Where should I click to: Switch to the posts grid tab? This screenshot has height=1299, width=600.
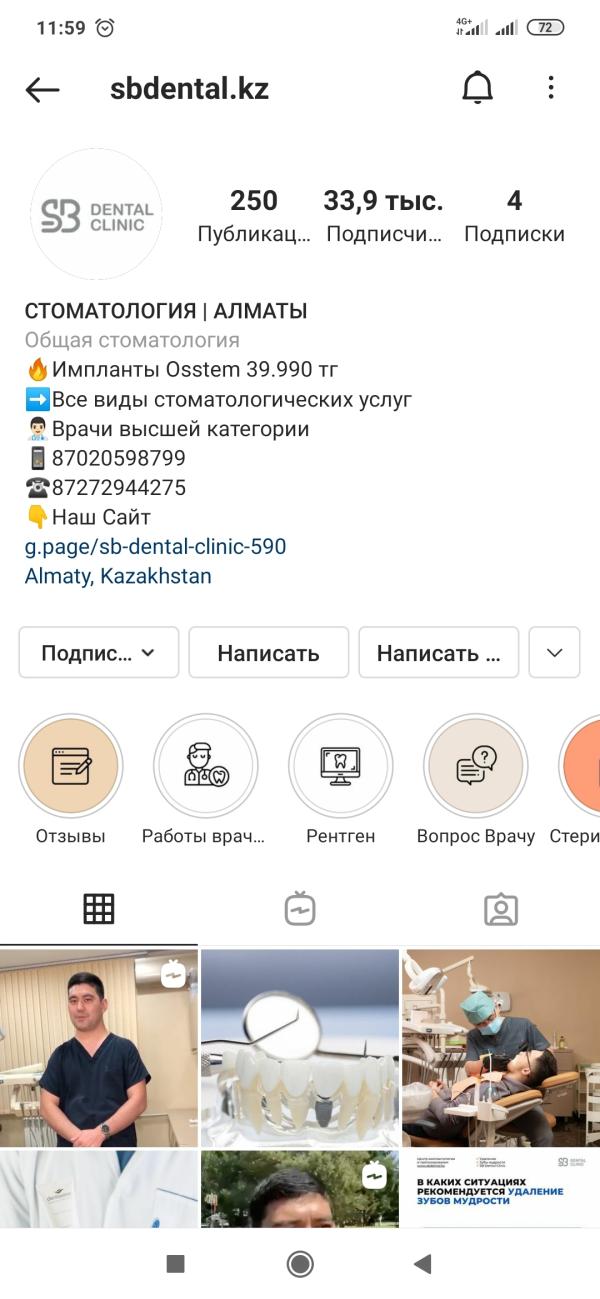99,909
